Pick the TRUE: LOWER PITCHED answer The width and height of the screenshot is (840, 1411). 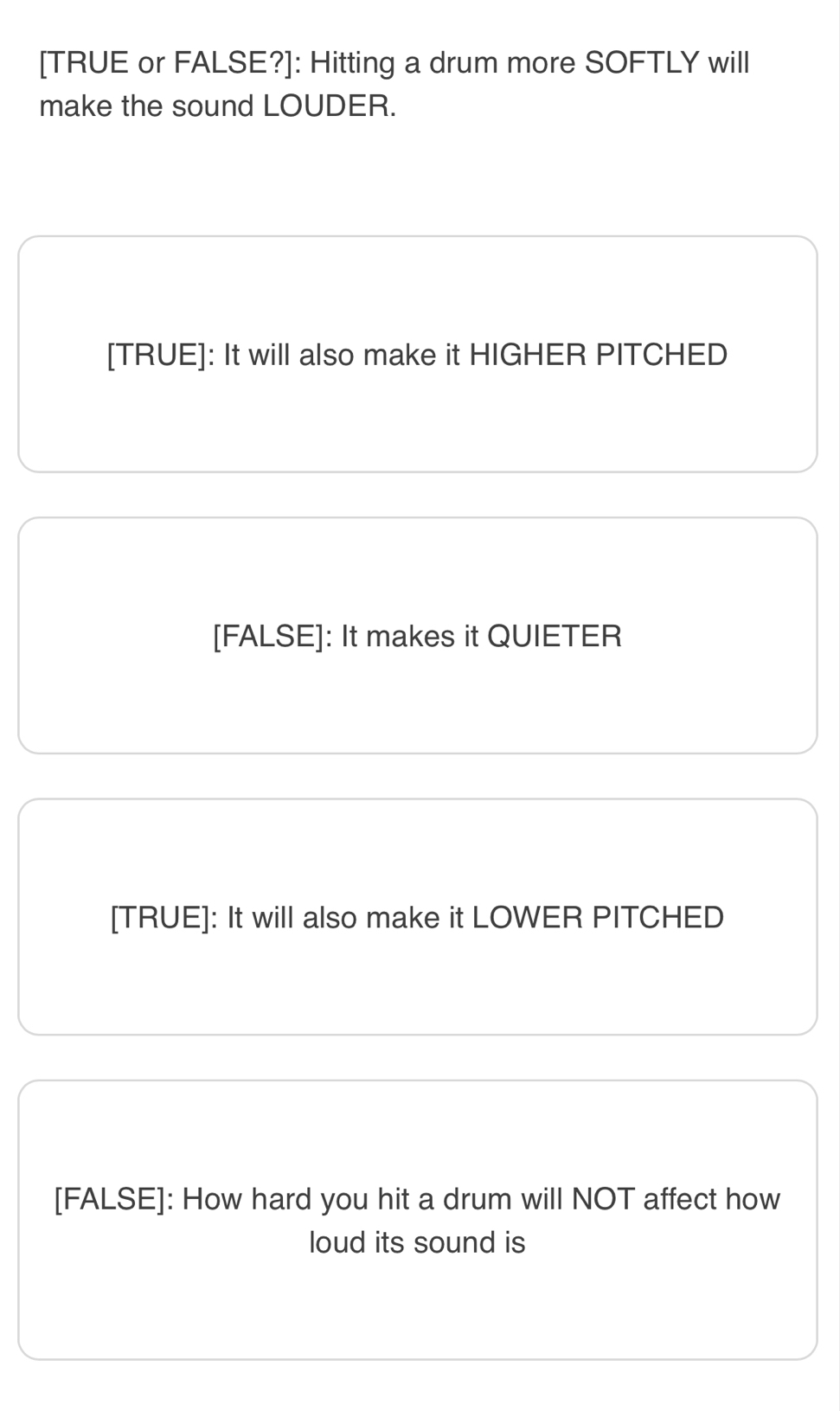[x=418, y=917]
